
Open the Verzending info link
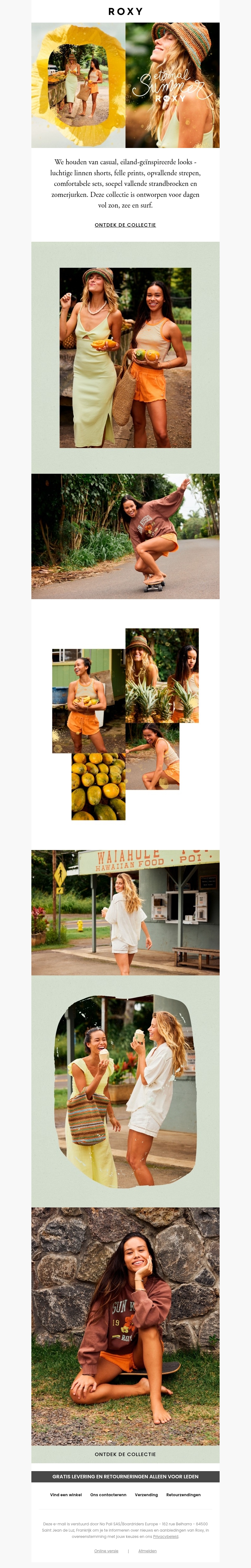point(146,1494)
